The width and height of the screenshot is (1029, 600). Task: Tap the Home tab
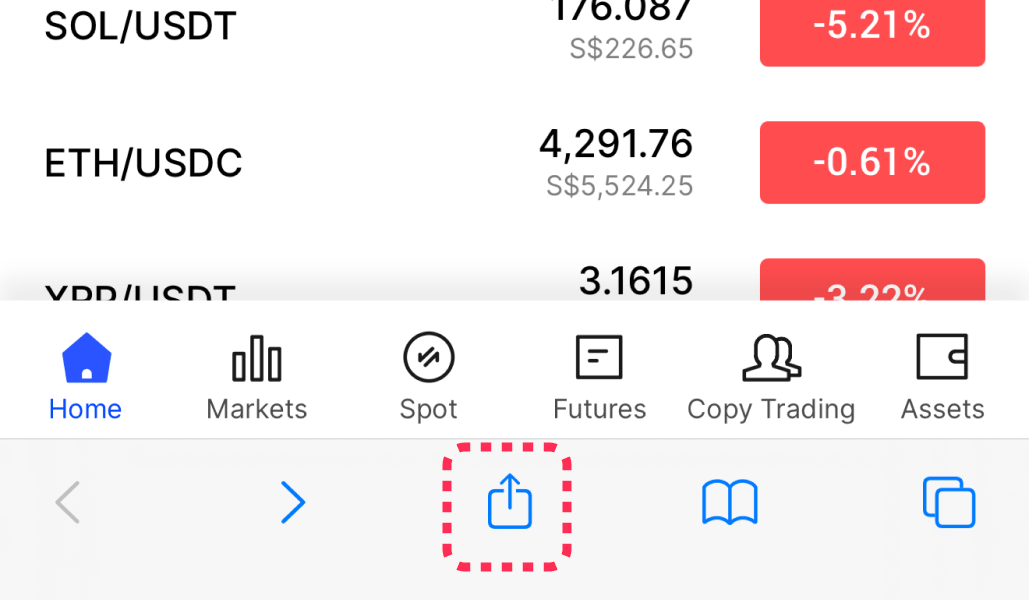(x=86, y=378)
